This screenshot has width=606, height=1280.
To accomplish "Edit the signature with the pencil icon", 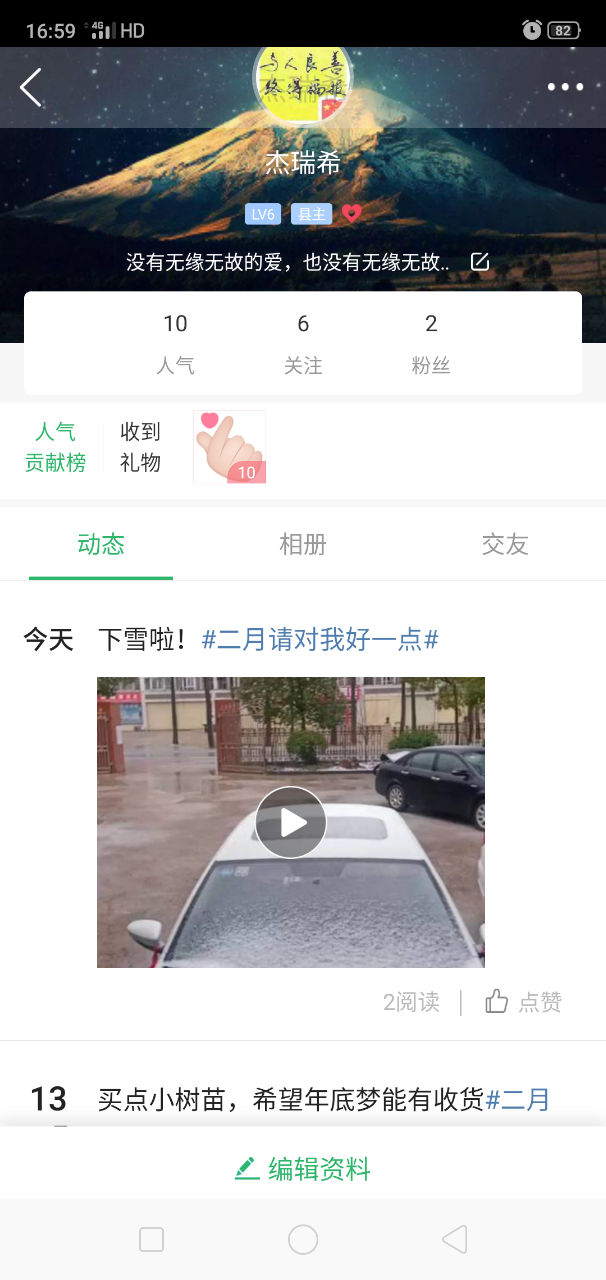I will (480, 262).
